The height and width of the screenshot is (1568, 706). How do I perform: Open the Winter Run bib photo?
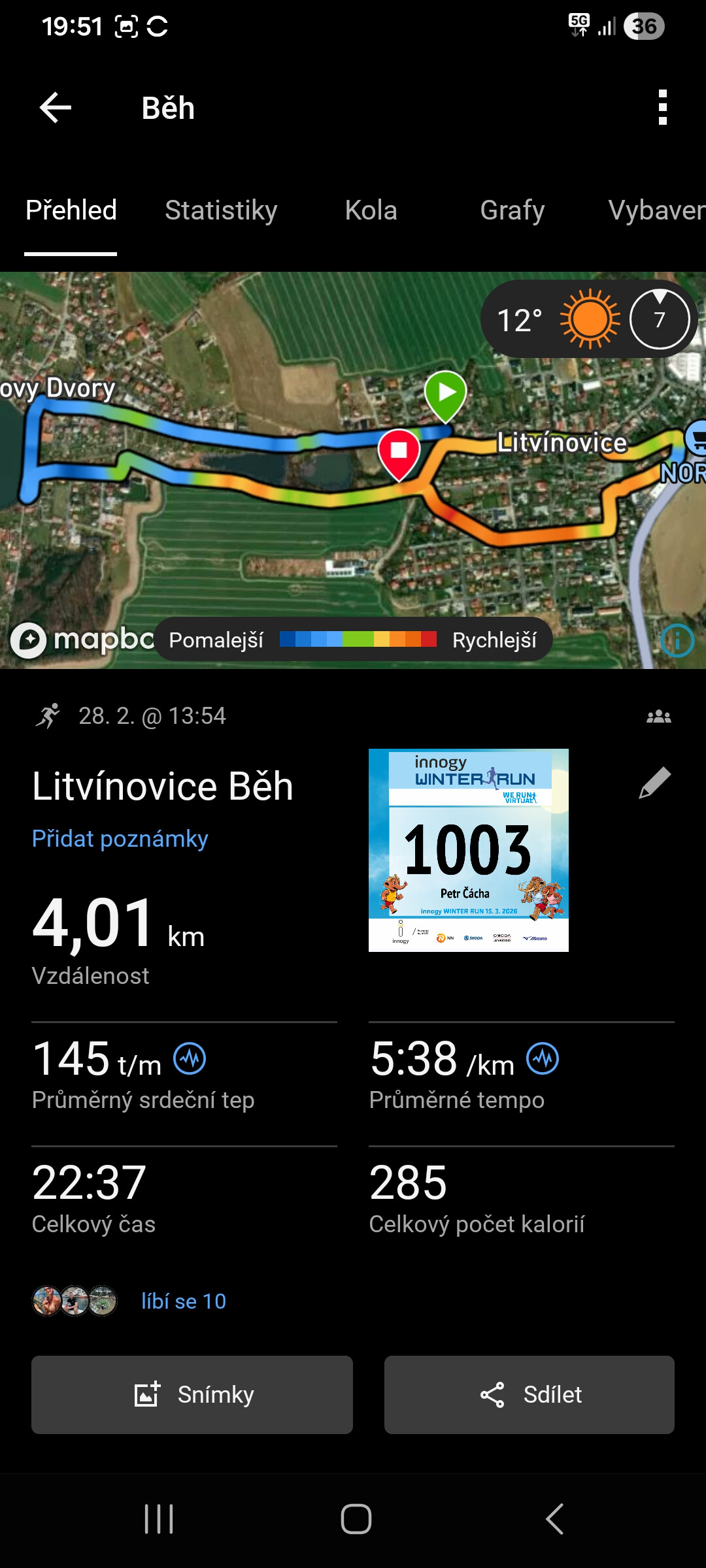coord(468,850)
